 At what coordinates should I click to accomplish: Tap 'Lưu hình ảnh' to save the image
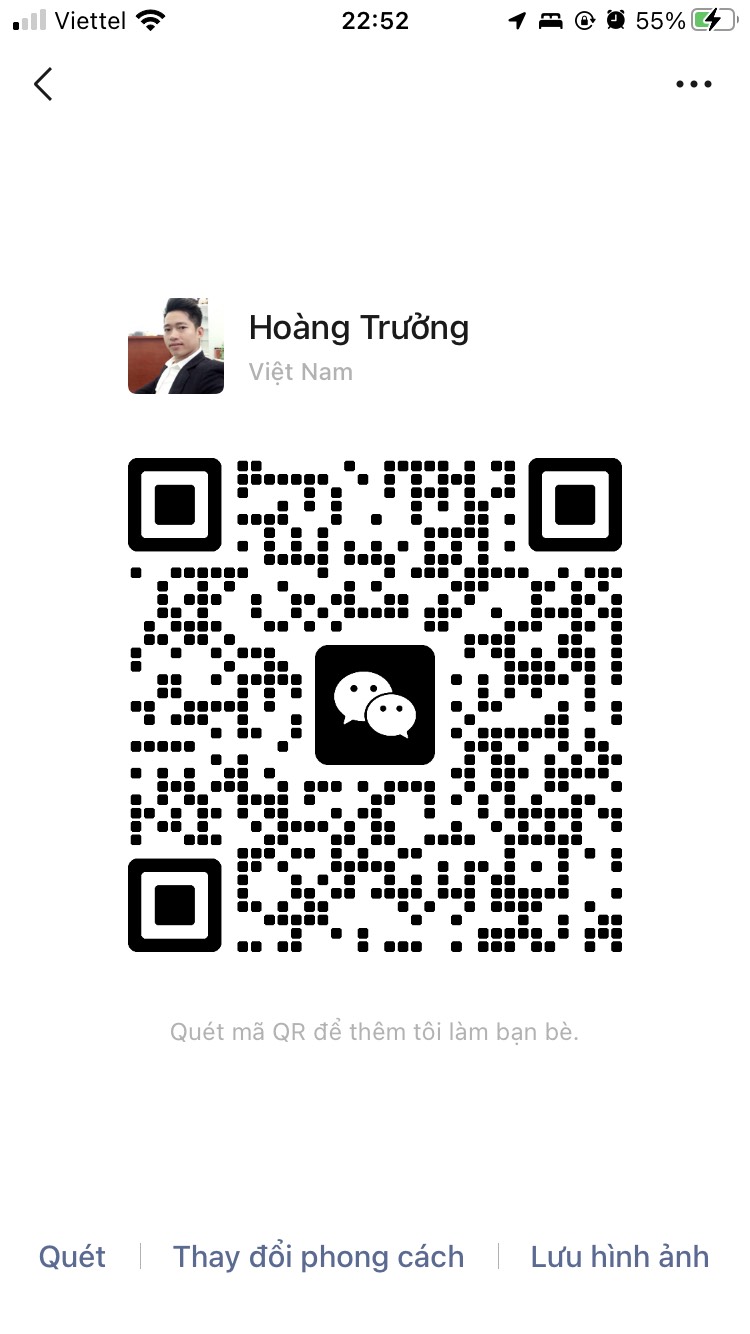click(x=619, y=1256)
